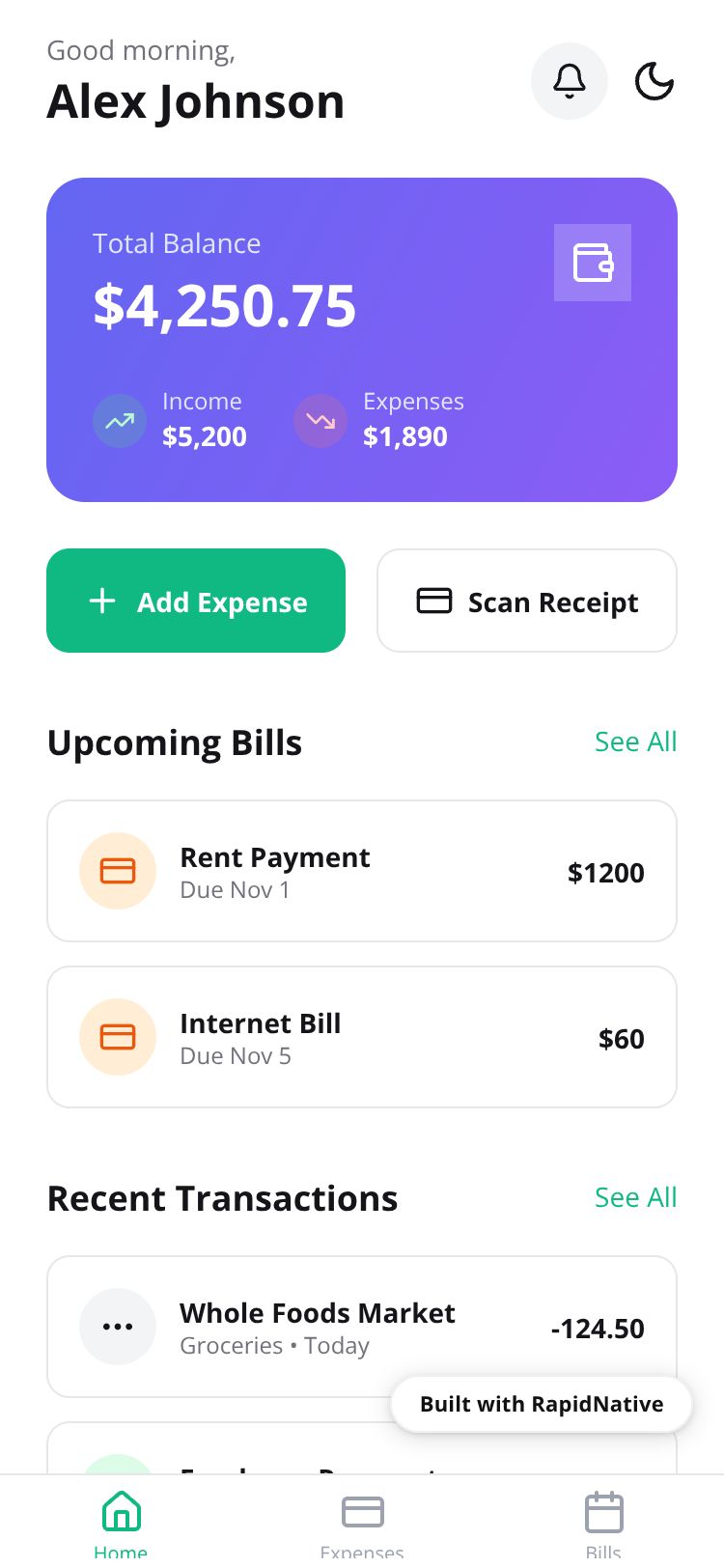
Task: Tap the wallet icon on balance card
Action: [592, 263]
